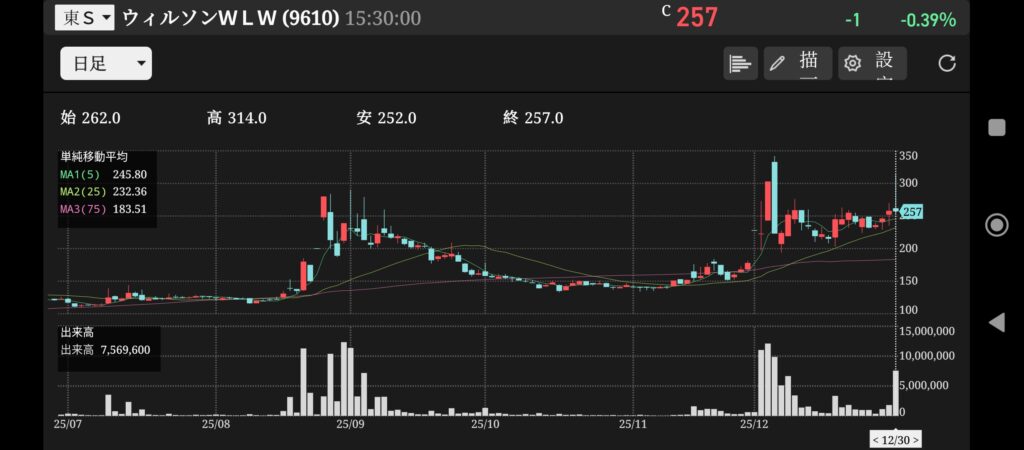Open the 東S market dropdown
The width and height of the screenshot is (1024, 450).
tap(85, 18)
